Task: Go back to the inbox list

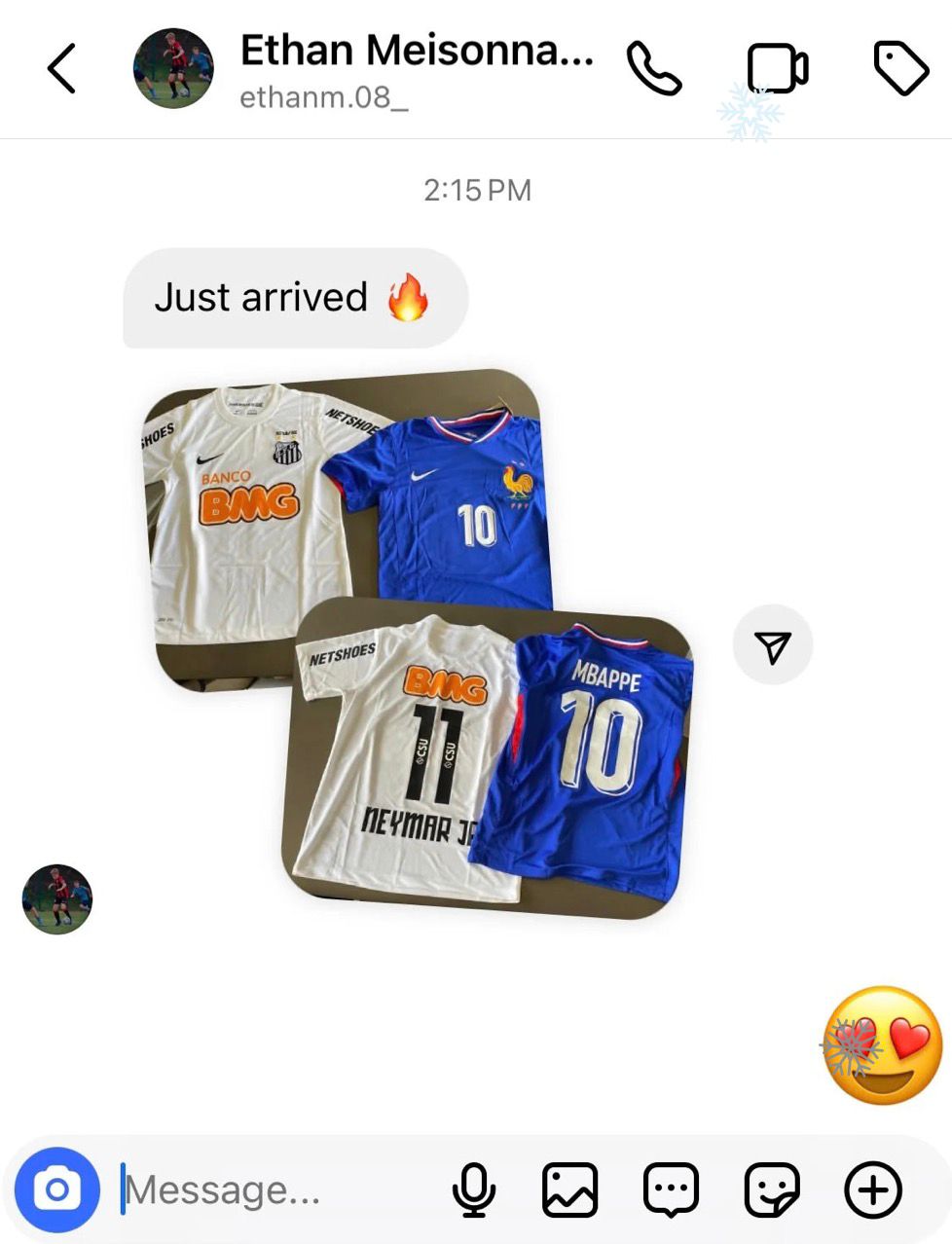Action: (x=61, y=69)
